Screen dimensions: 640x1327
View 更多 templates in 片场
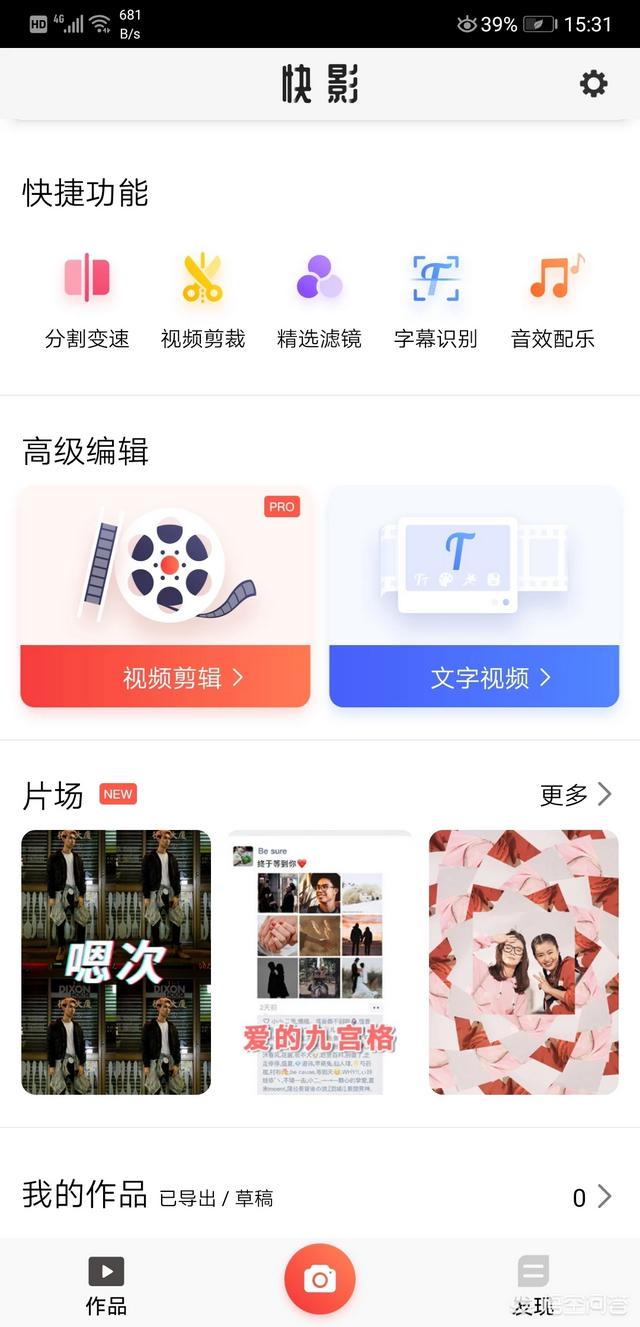point(575,795)
